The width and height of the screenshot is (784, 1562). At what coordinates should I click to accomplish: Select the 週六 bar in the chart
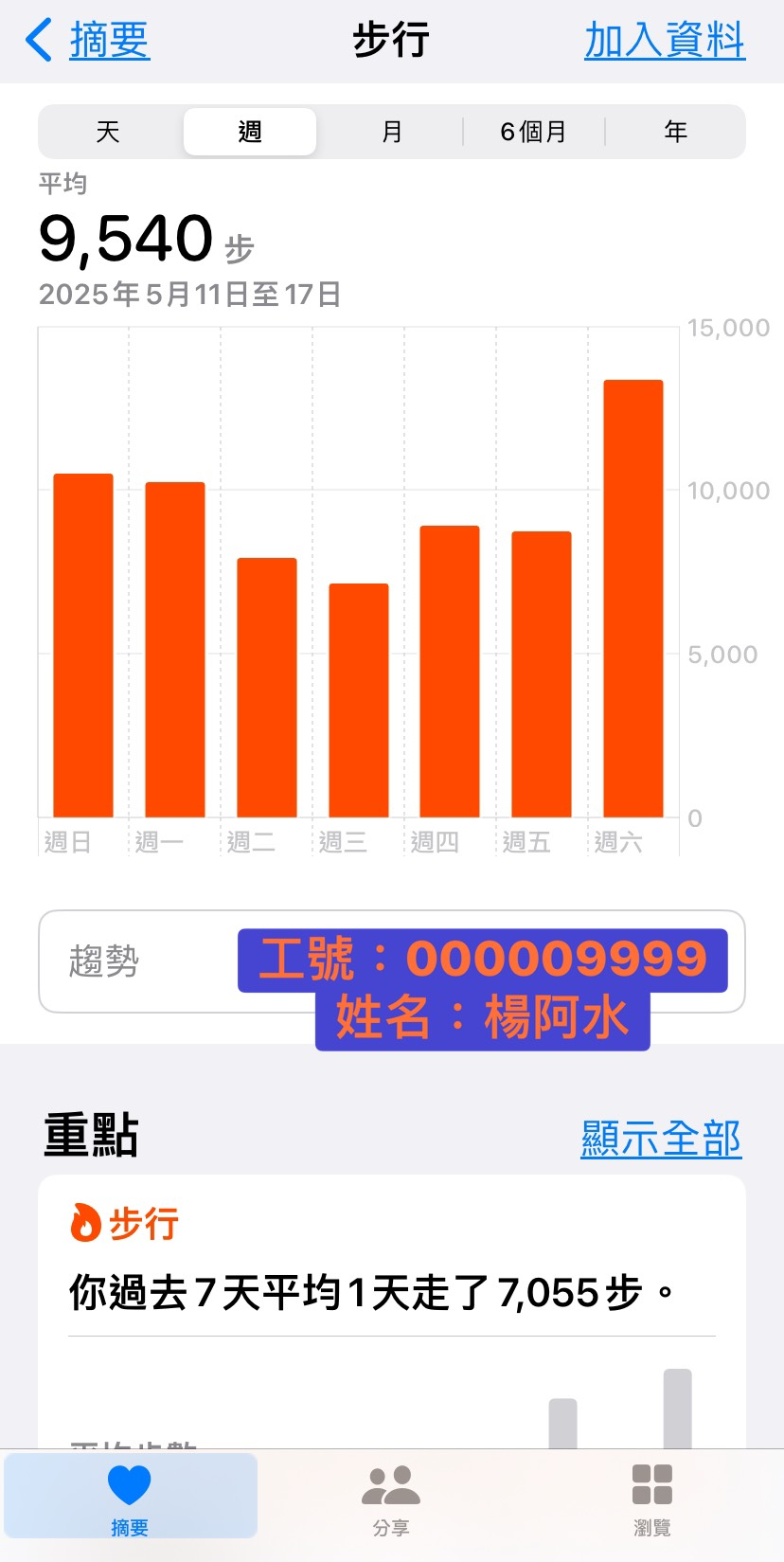click(x=633, y=599)
